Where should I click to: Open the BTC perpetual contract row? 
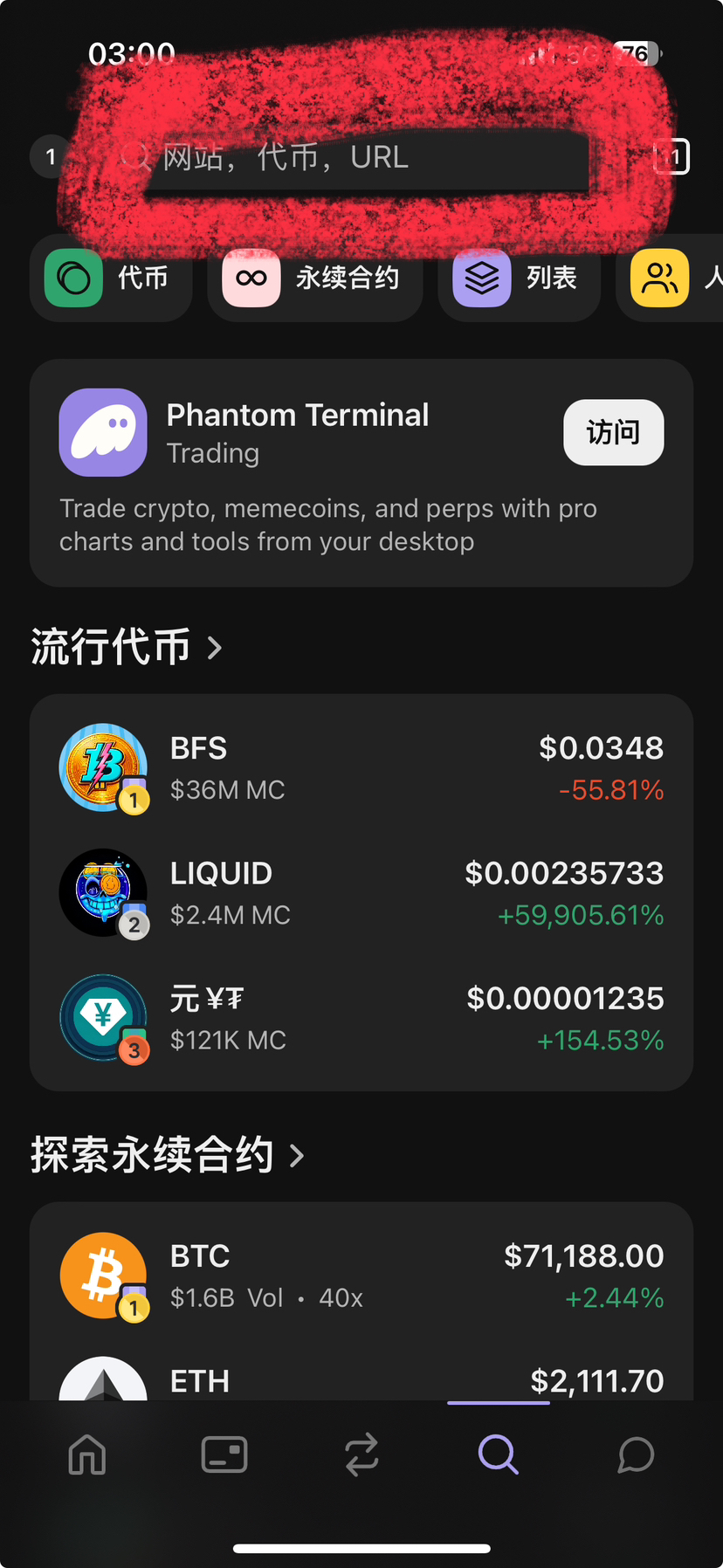361,1276
